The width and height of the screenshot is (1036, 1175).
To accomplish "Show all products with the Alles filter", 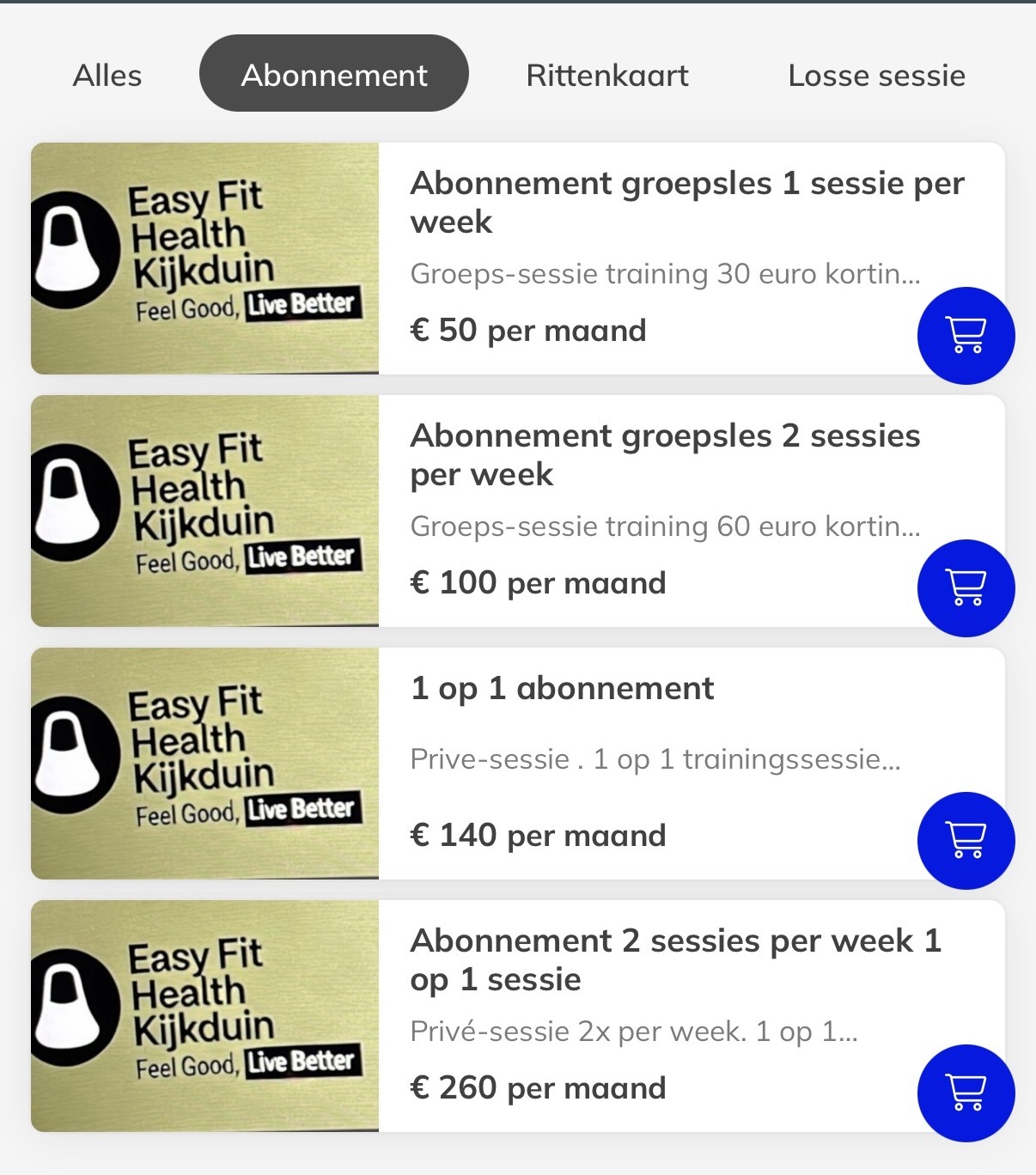I will 107,76.
